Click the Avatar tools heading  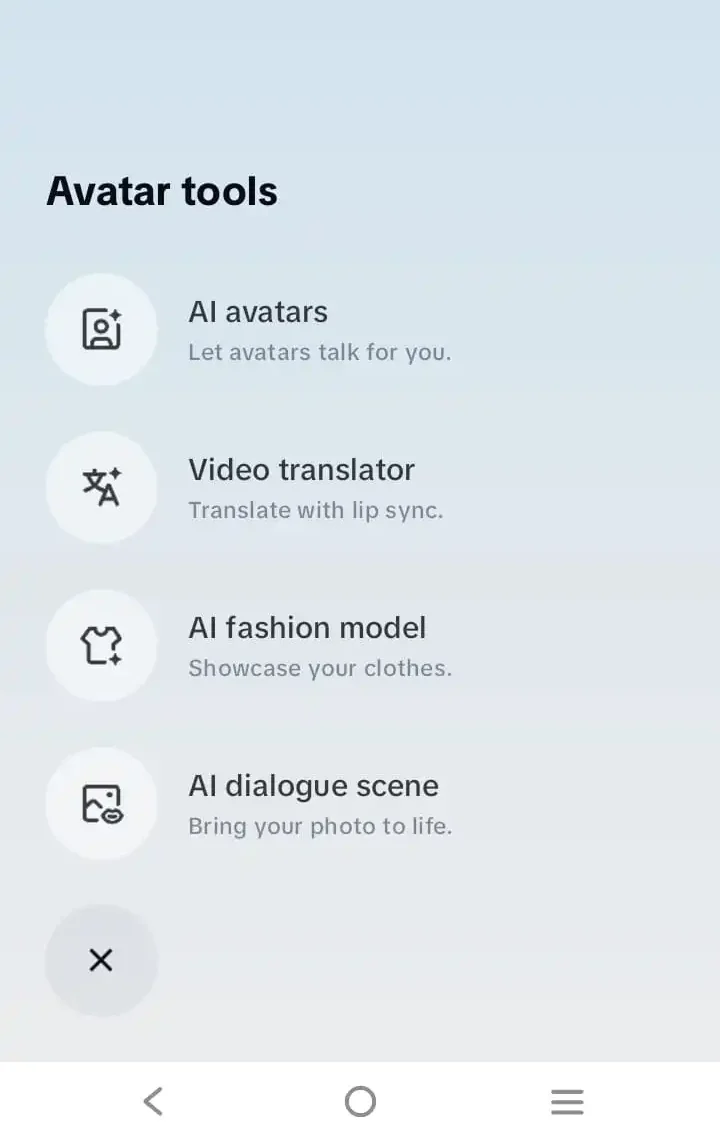162,190
